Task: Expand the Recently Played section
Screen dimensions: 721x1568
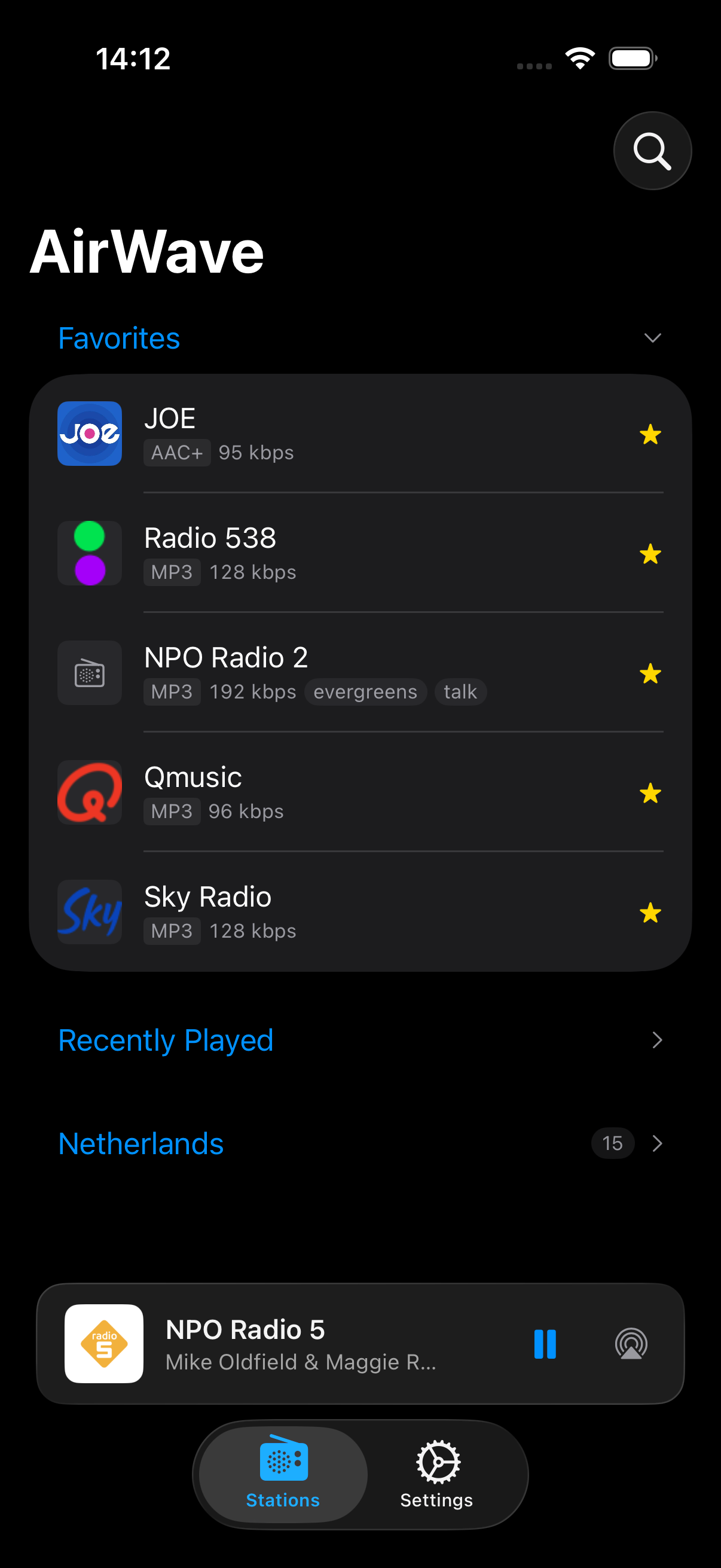Action: coord(166,1041)
